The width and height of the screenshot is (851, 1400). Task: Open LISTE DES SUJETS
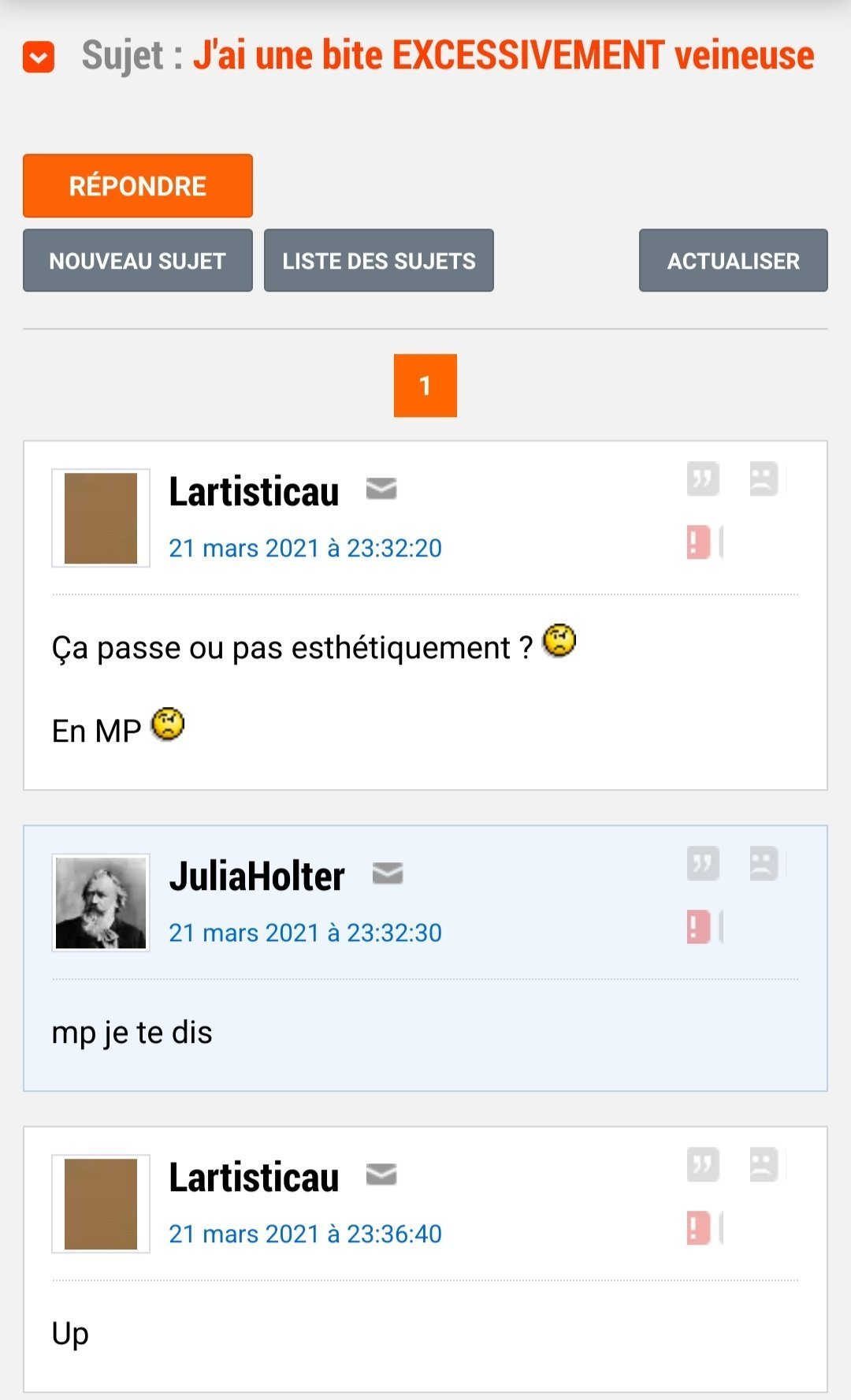[x=379, y=261]
